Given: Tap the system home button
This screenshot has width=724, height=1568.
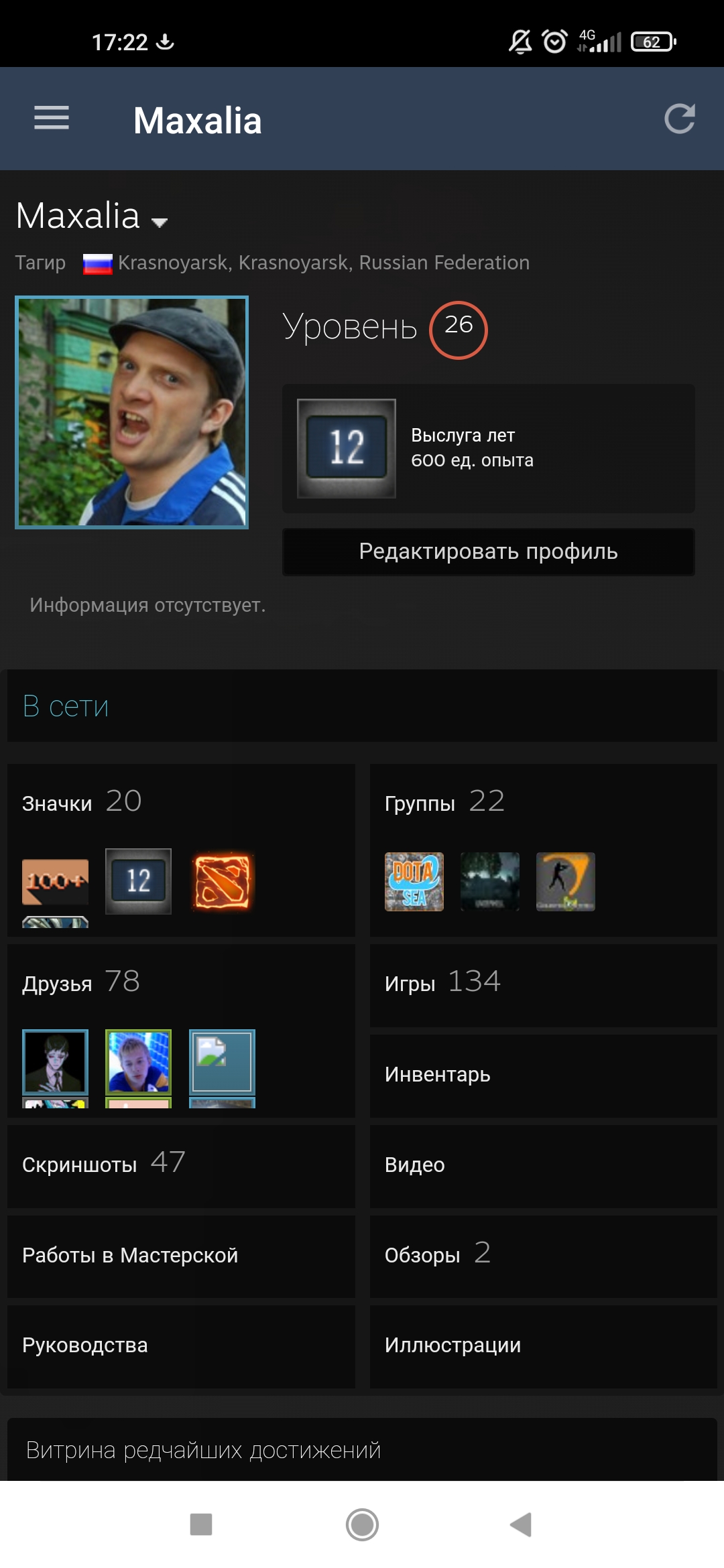Looking at the screenshot, I should [x=362, y=1524].
